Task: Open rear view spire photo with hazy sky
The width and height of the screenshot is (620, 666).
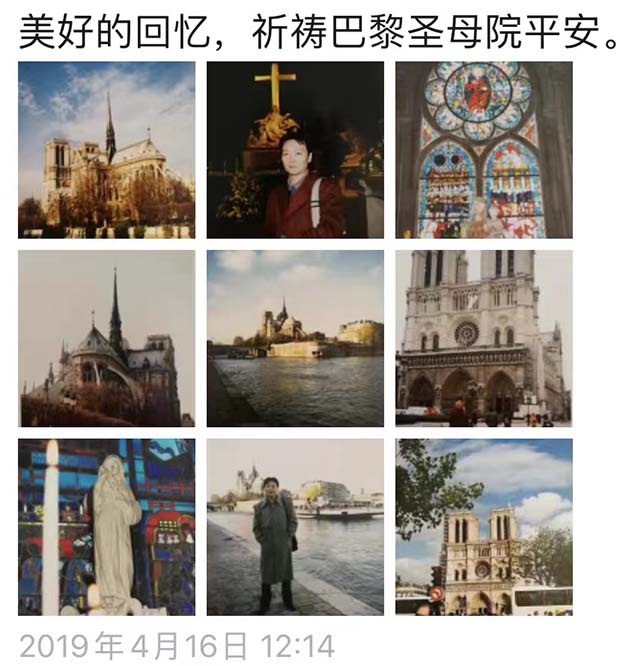Action: (x=106, y=338)
